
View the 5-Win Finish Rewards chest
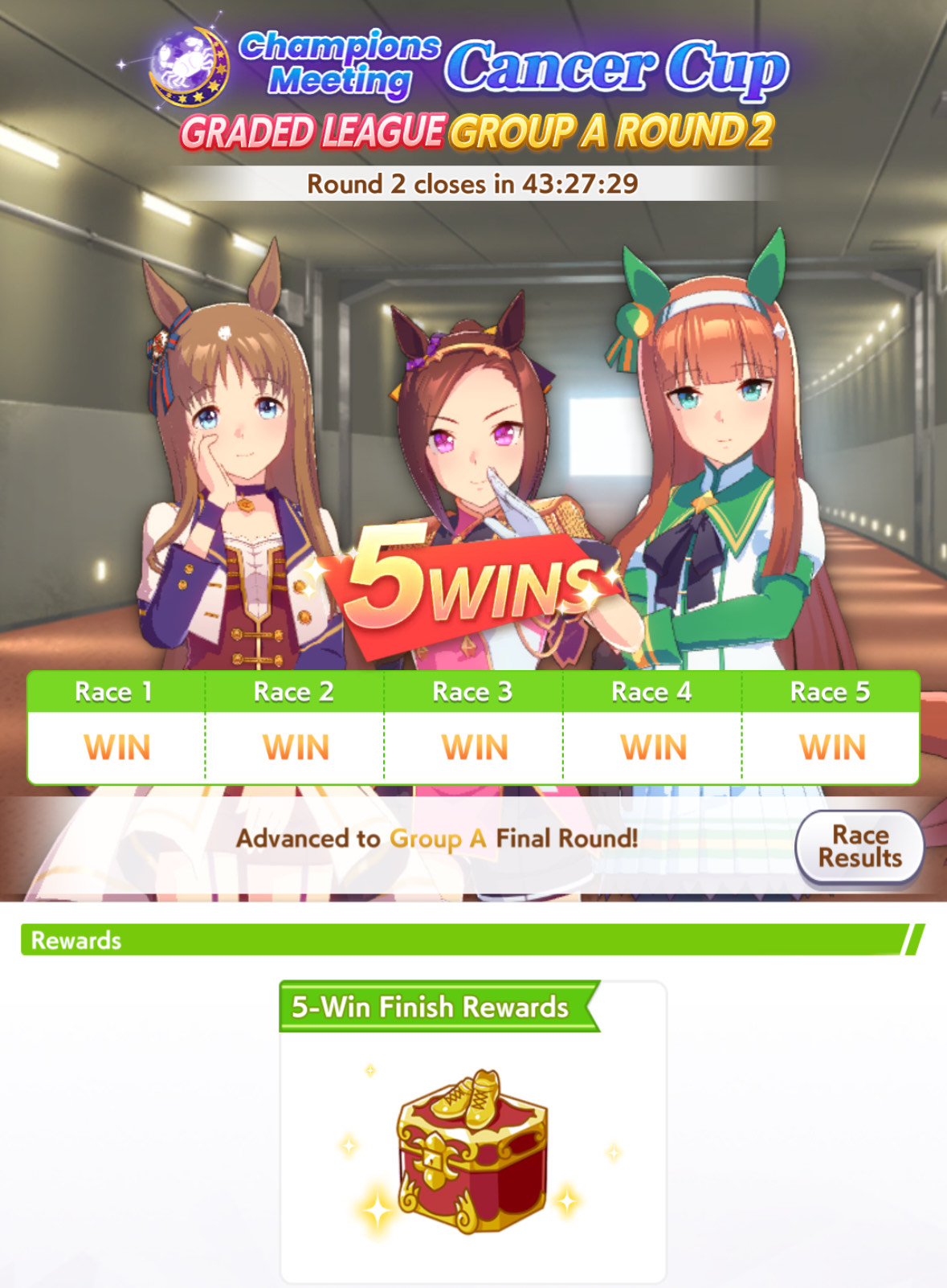(472, 1151)
